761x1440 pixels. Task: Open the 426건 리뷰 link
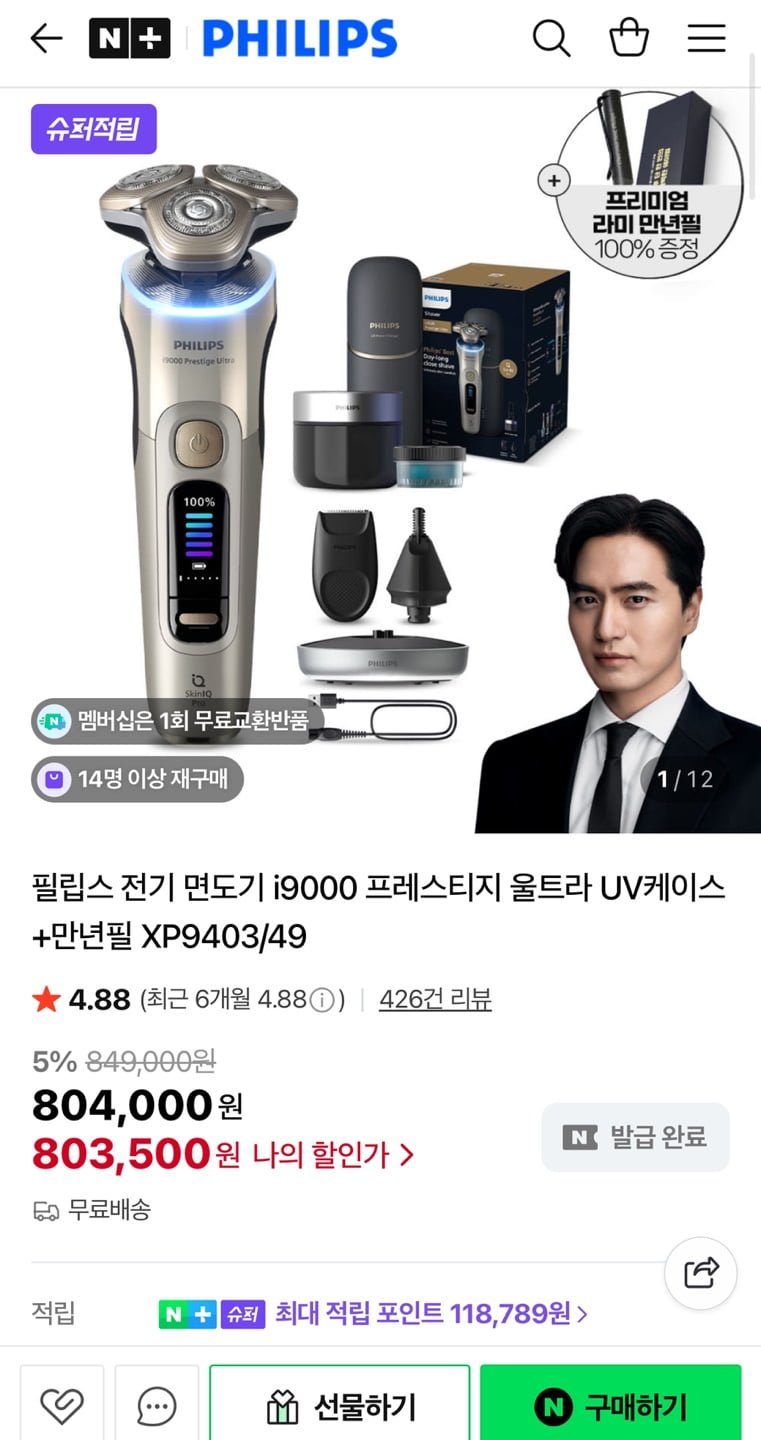tap(435, 999)
